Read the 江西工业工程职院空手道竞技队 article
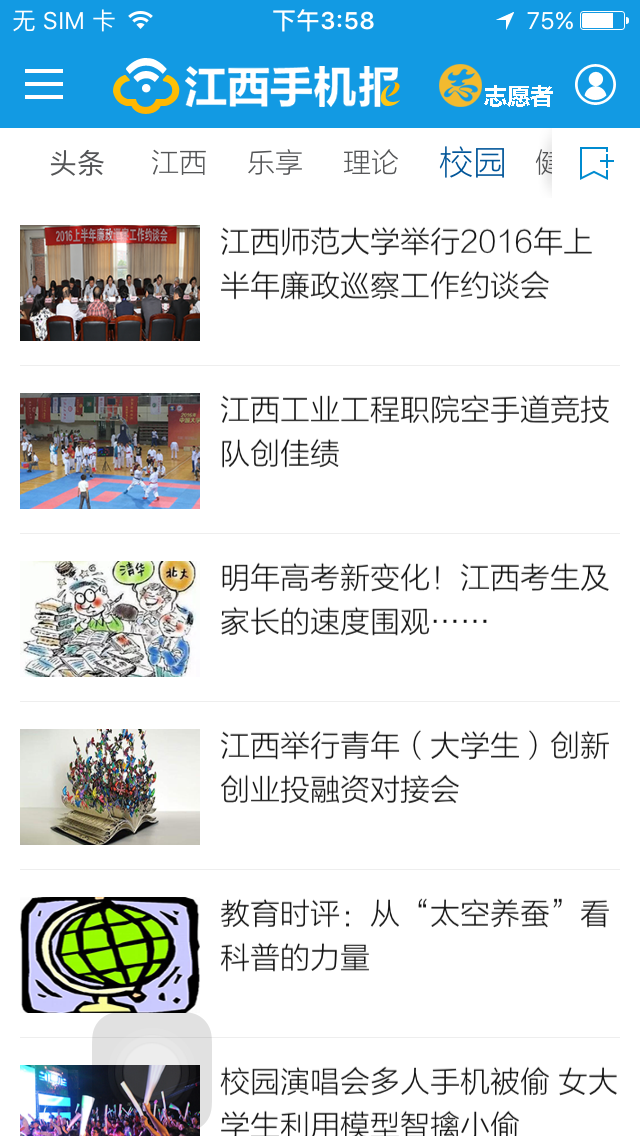Viewport: 640px width, 1136px height. pyautogui.click(x=413, y=431)
